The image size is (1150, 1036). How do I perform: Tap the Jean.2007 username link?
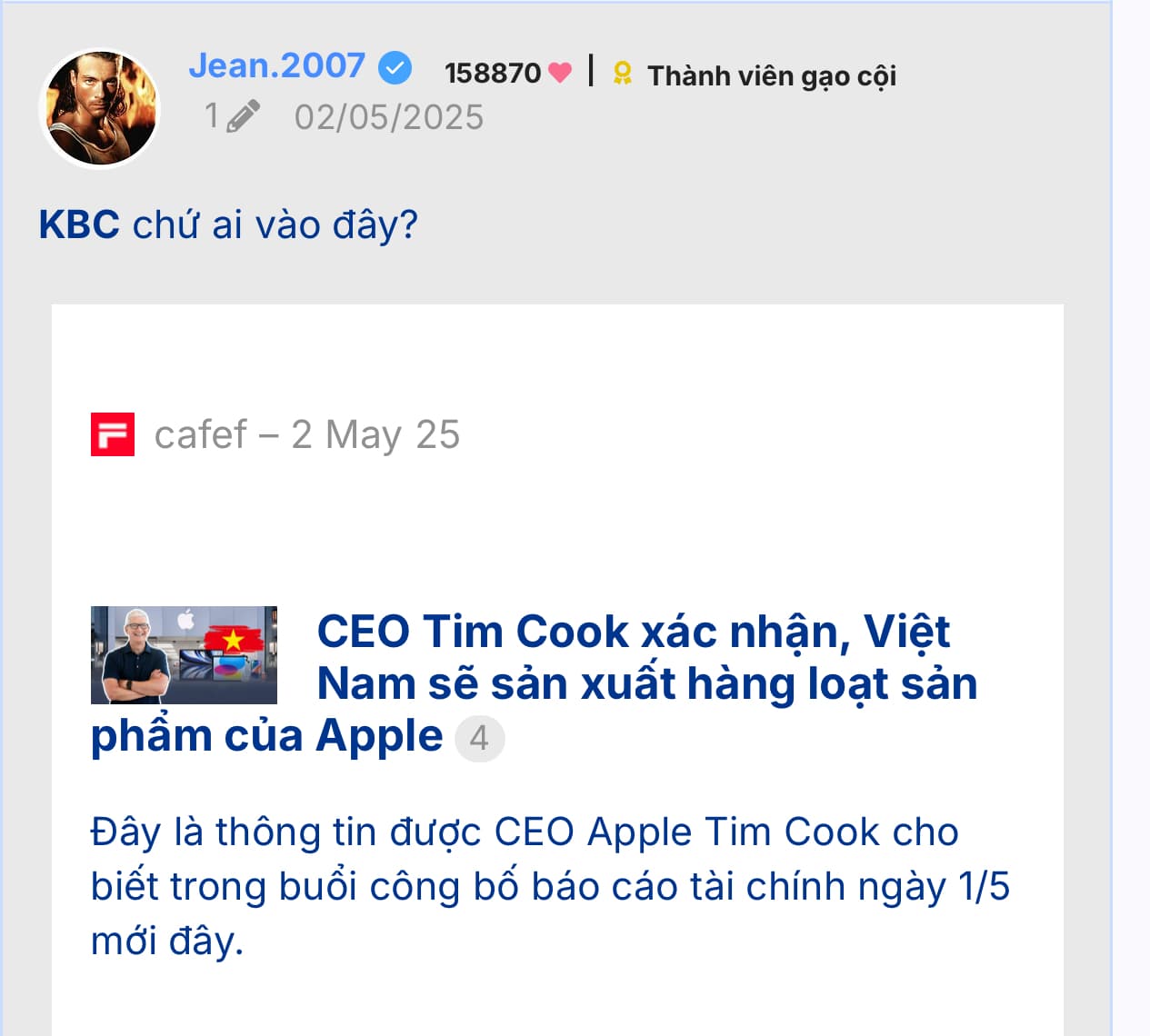pos(276,66)
